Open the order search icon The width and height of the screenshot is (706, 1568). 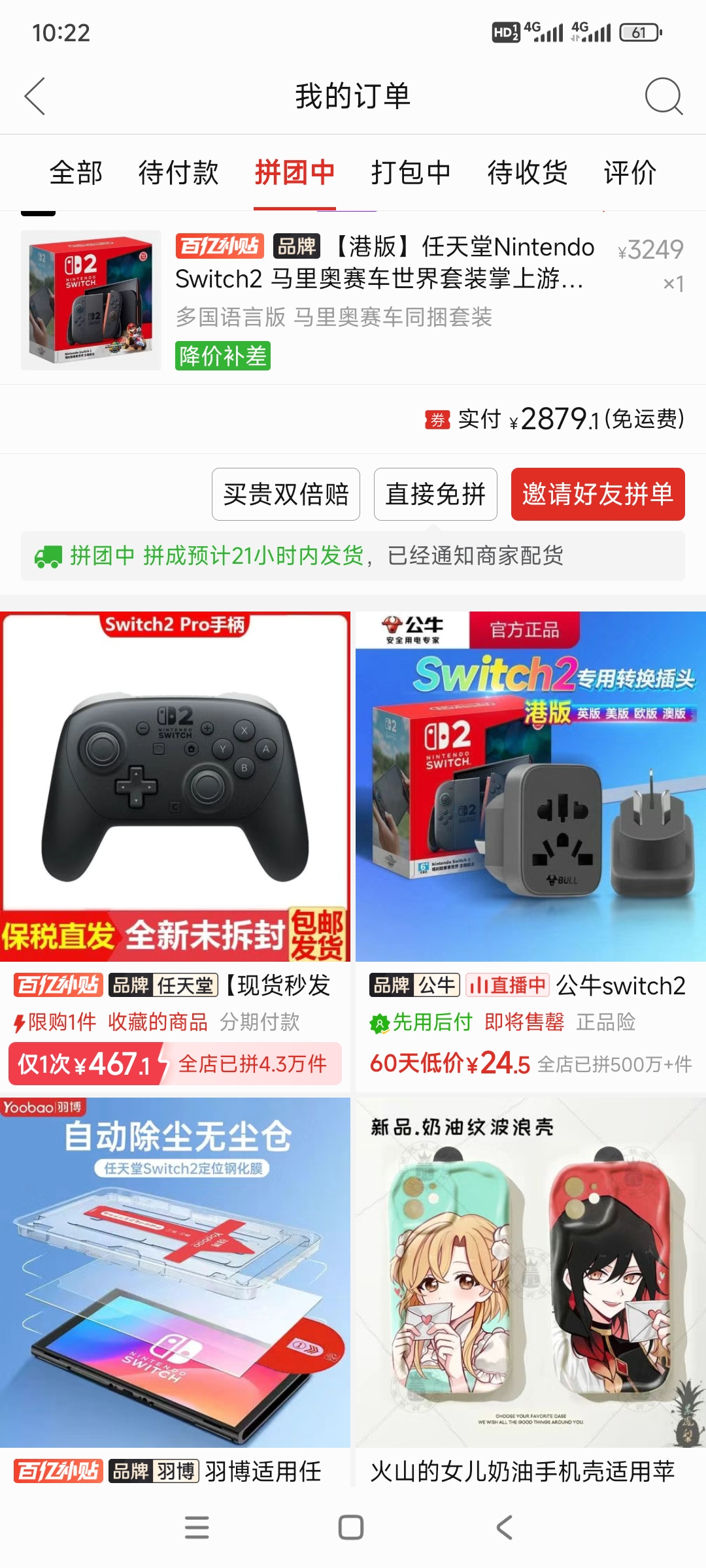663,96
